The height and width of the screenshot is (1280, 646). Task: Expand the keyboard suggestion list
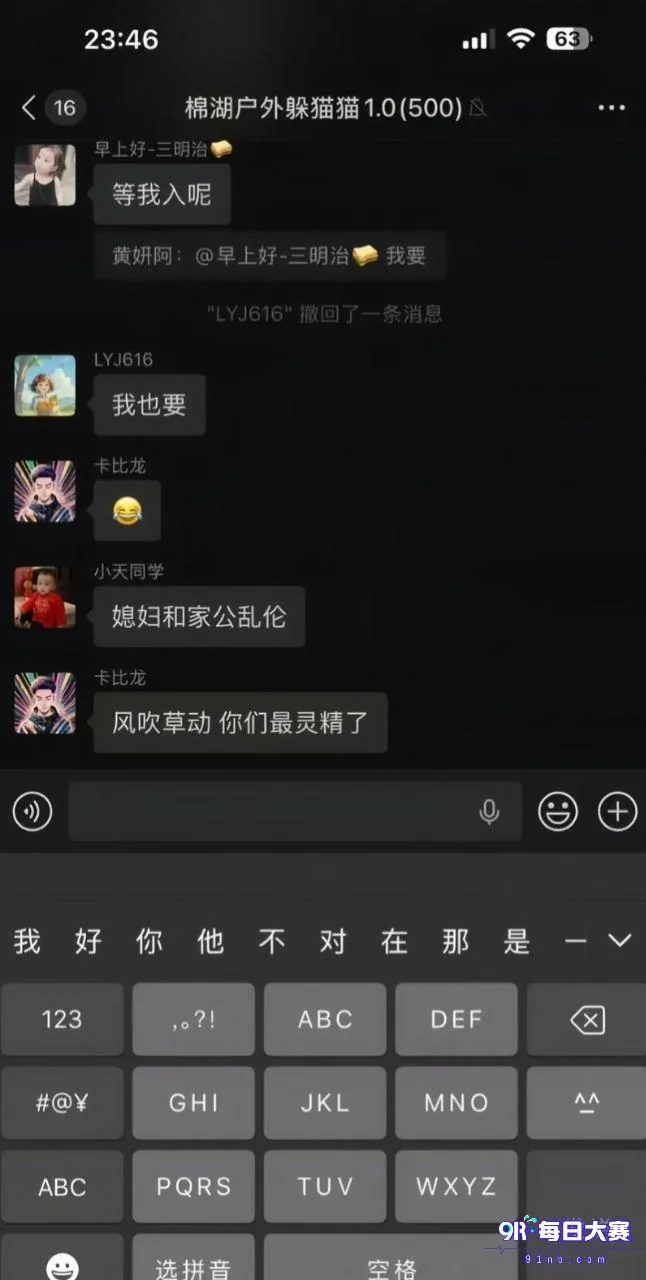click(620, 940)
